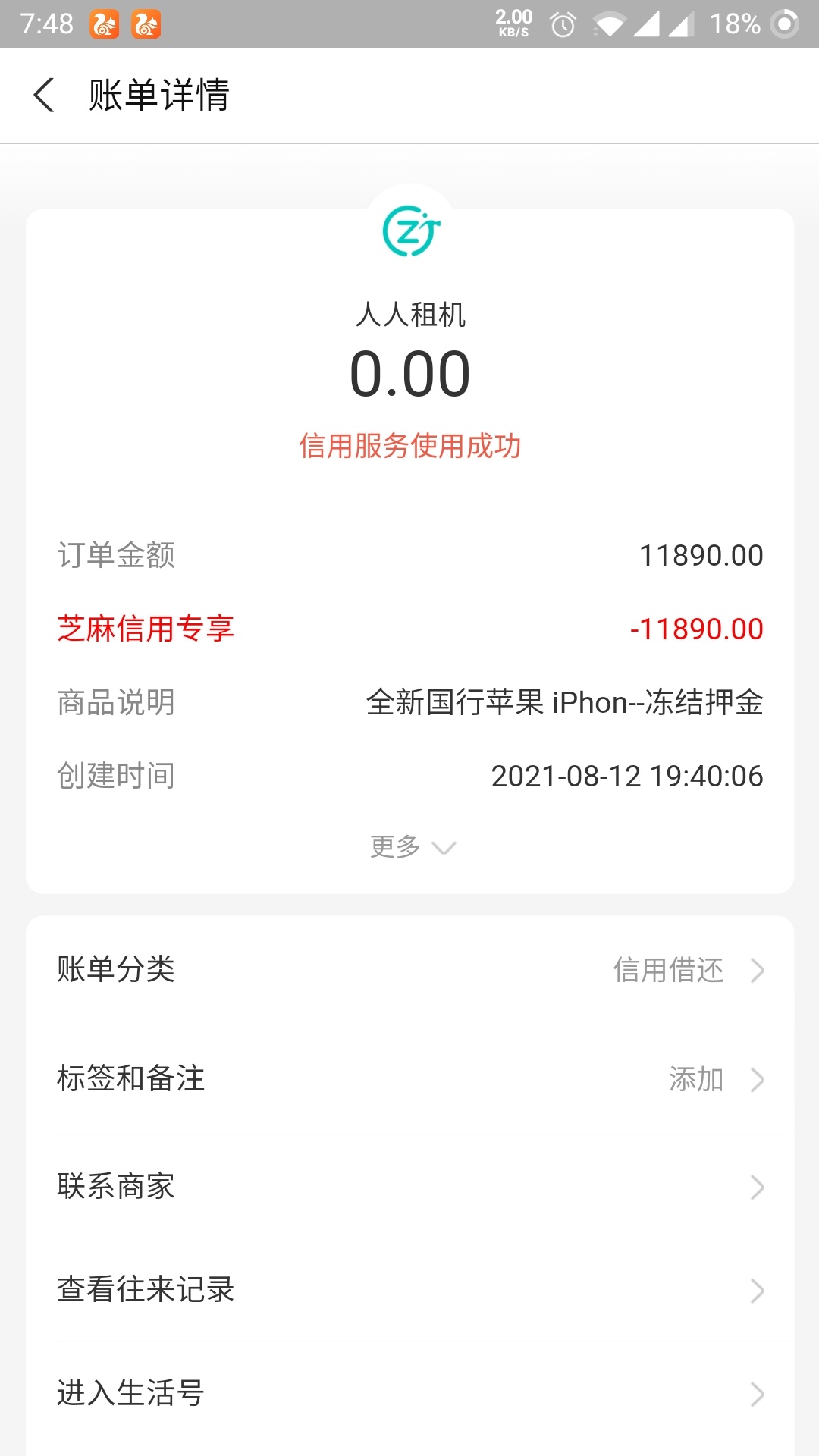
Task: Expand the 更多 details section
Action: [x=412, y=846]
